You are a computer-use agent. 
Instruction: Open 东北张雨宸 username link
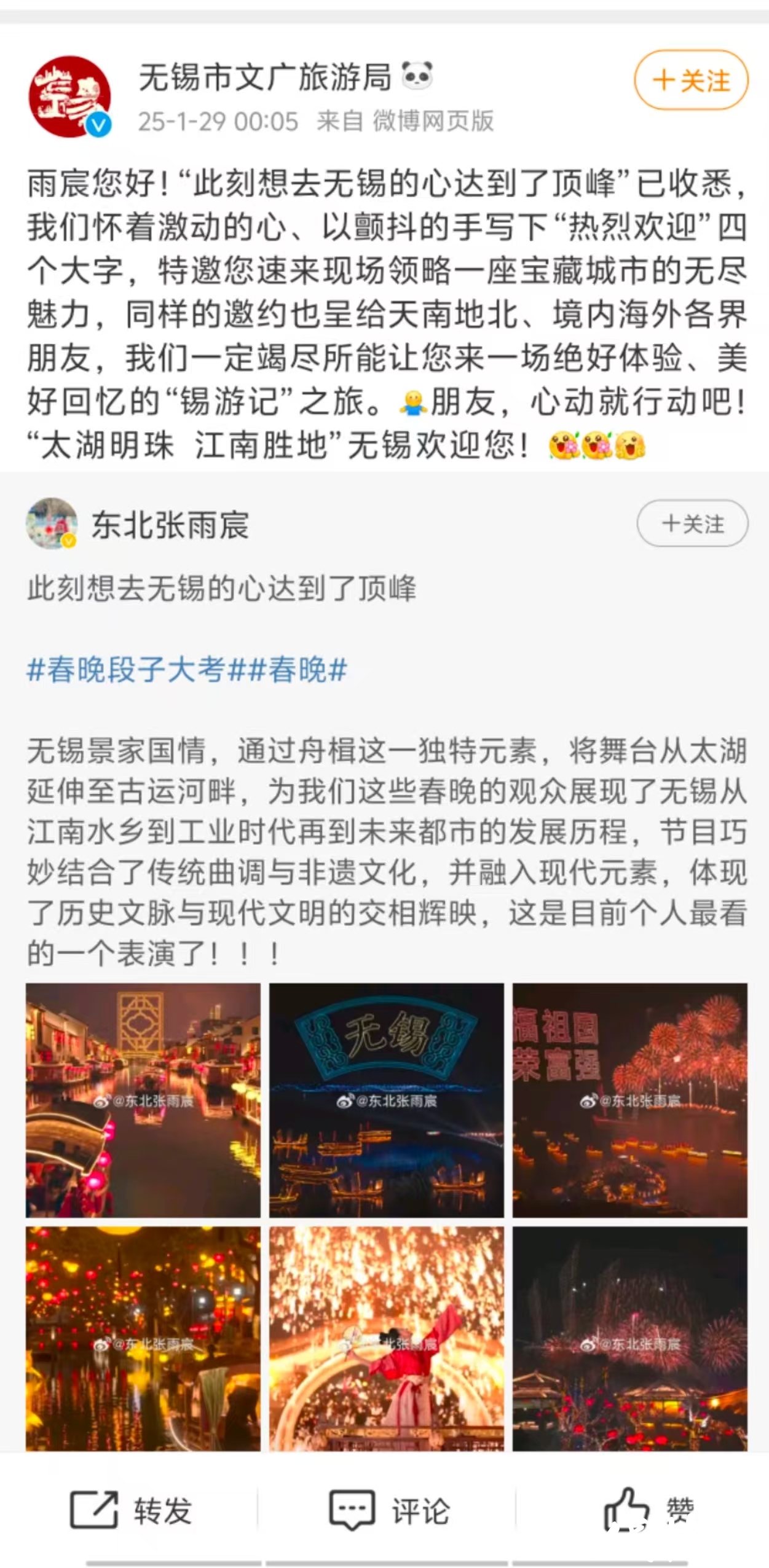click(170, 525)
